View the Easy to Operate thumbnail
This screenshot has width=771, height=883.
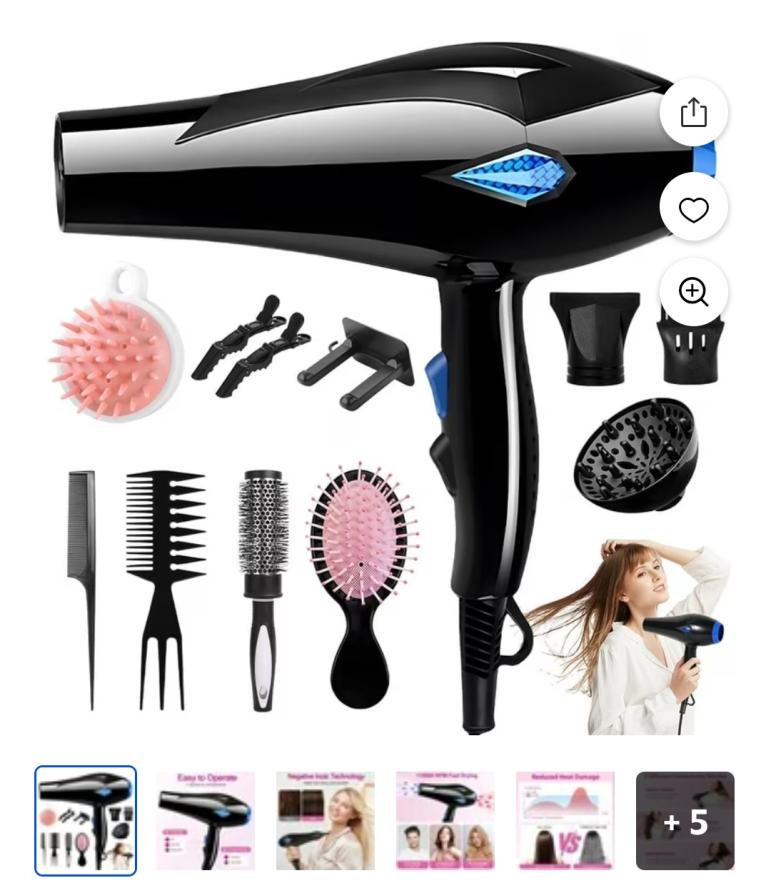(x=205, y=820)
